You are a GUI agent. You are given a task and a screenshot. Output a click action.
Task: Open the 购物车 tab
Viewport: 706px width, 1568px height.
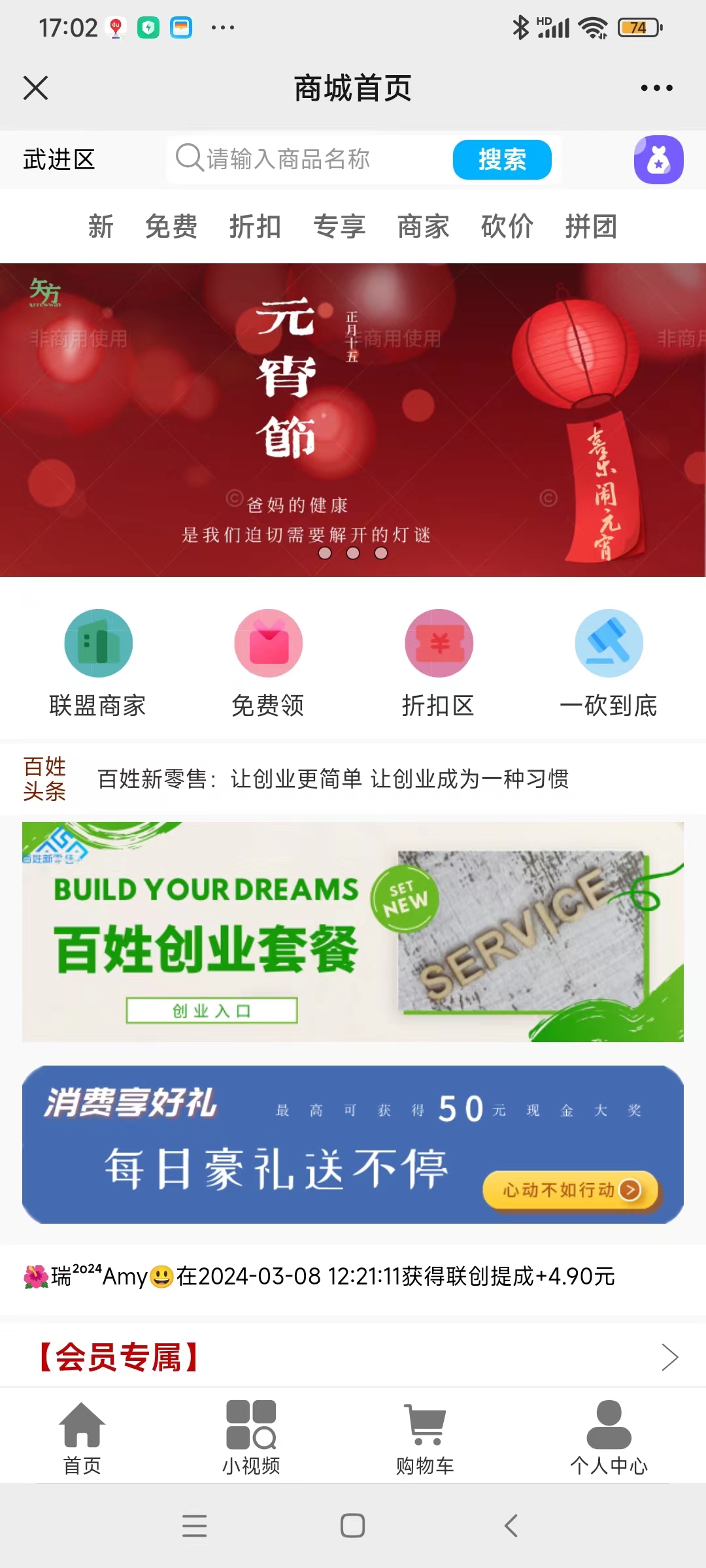425,1437
